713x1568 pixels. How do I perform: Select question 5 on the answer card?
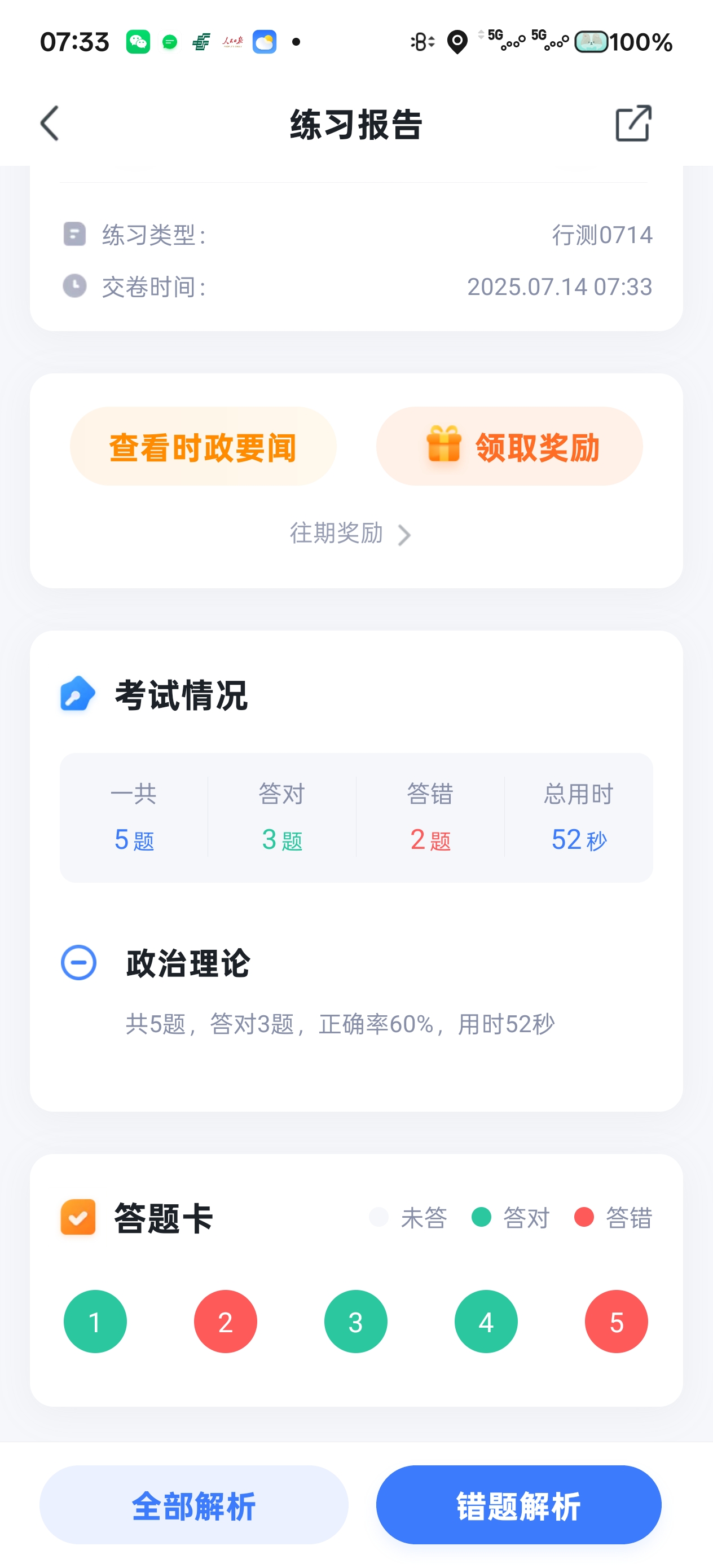[616, 1322]
